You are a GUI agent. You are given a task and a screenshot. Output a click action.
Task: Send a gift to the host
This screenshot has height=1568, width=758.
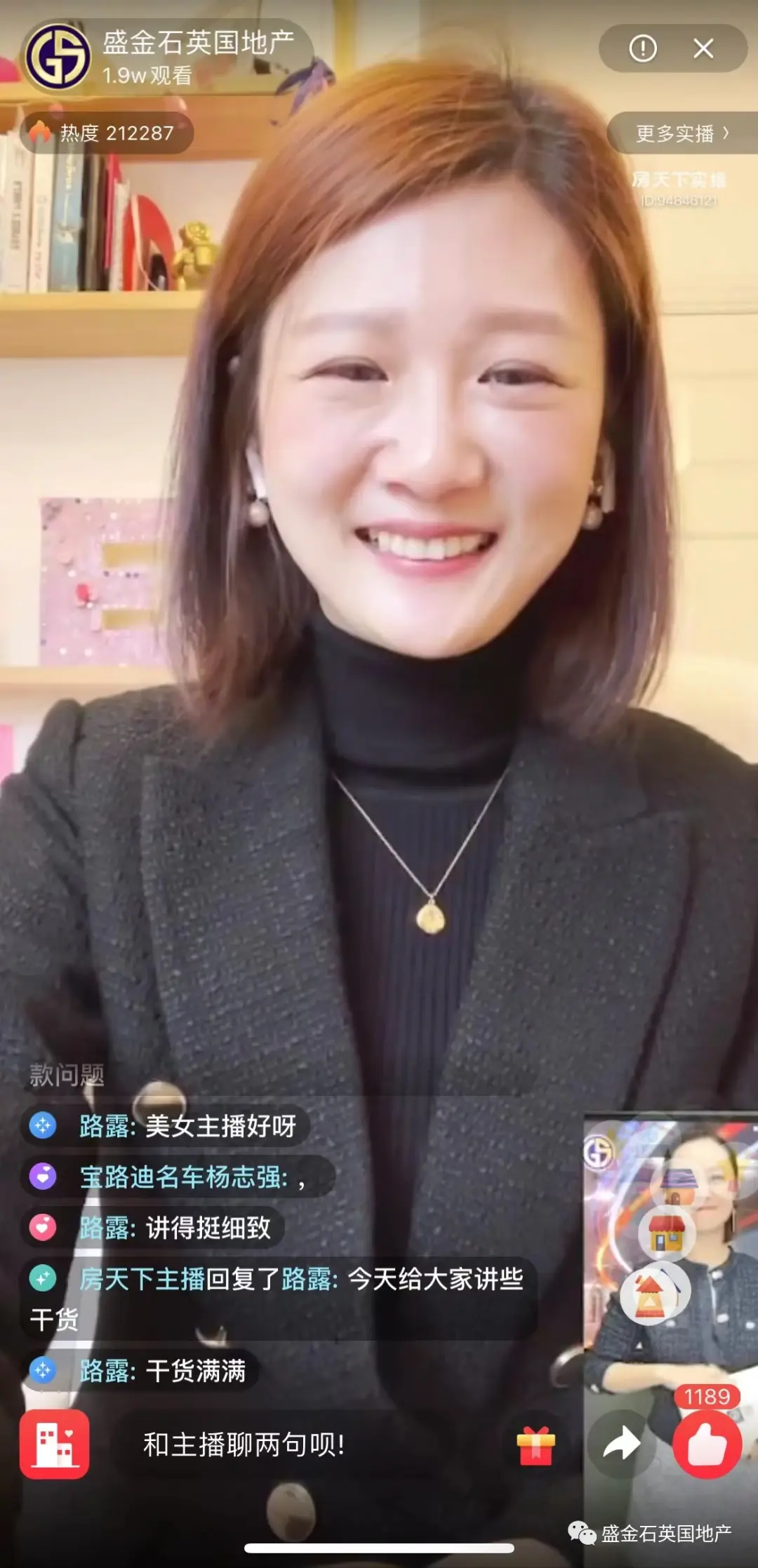(536, 1446)
